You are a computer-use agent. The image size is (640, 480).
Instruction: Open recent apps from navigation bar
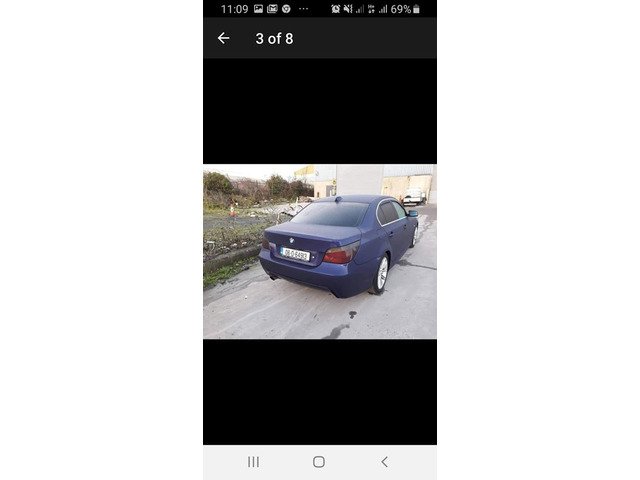(x=253, y=462)
